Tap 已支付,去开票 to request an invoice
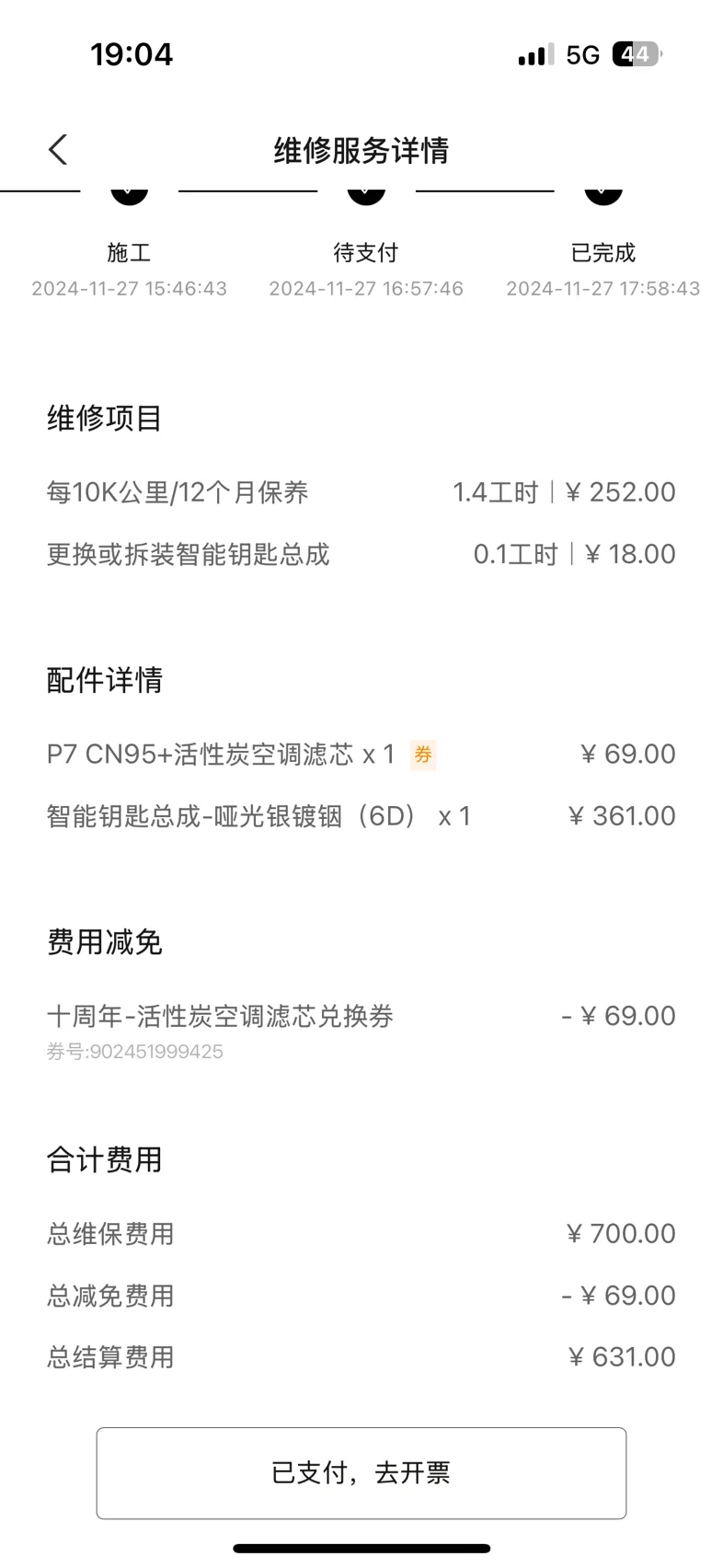This screenshot has width=723, height=1568. 361,1472
